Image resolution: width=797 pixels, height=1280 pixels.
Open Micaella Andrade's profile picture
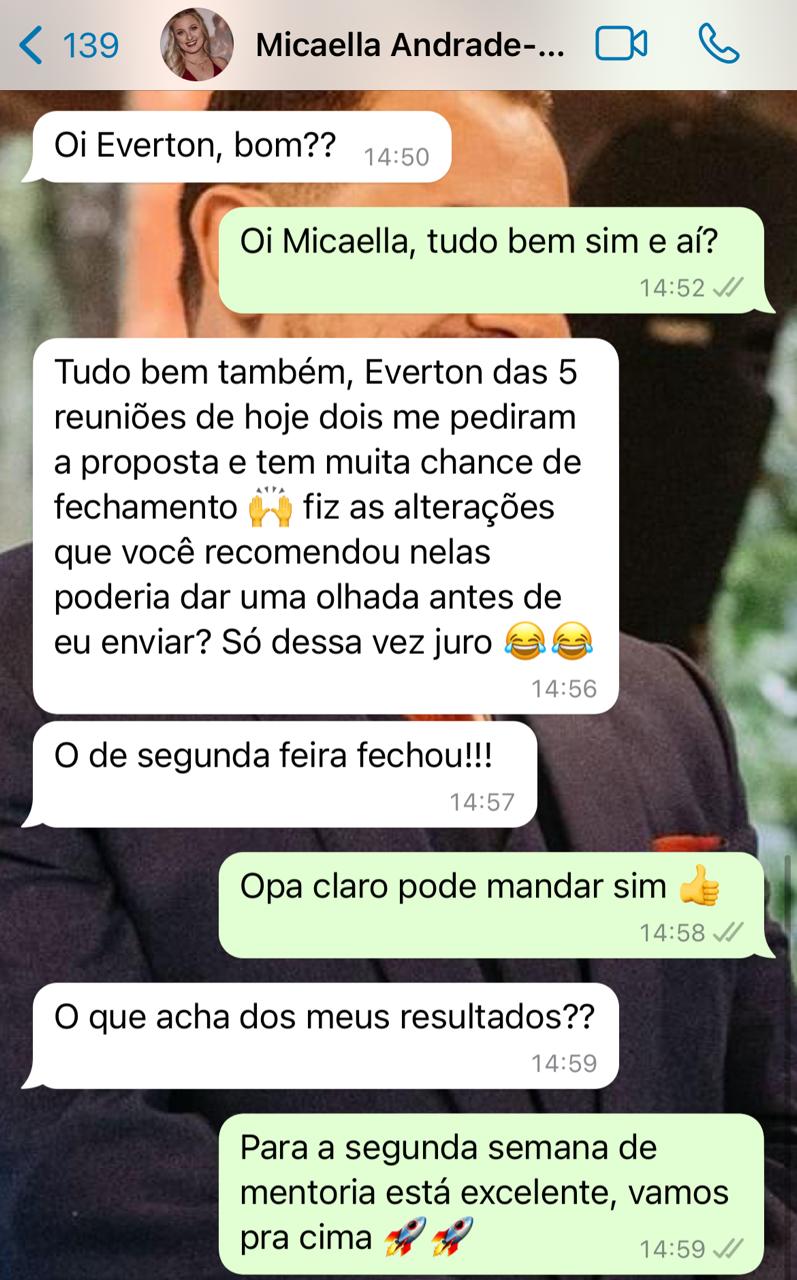197,45
